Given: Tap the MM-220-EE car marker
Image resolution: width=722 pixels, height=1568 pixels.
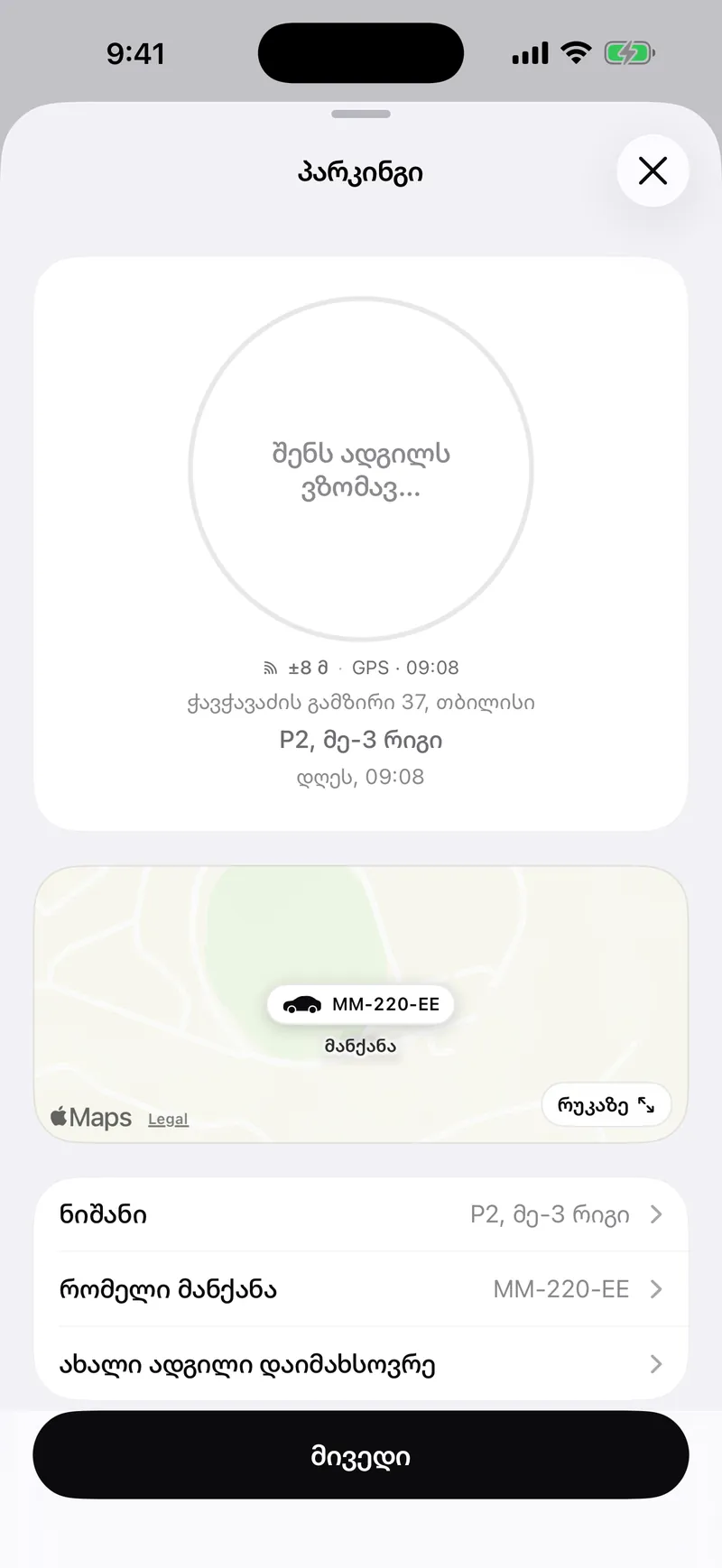Looking at the screenshot, I should click(361, 1004).
